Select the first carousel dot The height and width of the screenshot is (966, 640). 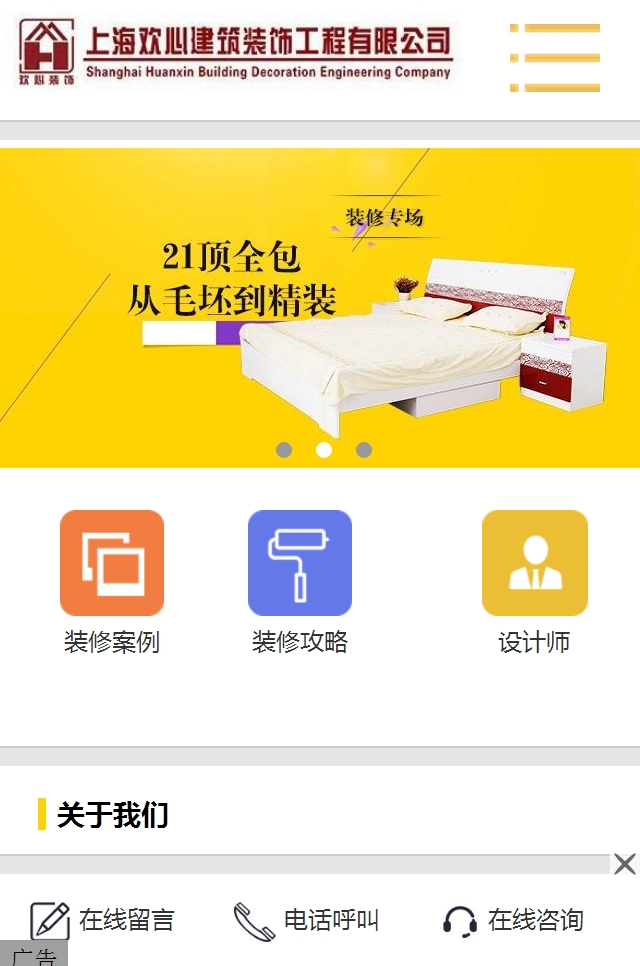tap(284, 450)
